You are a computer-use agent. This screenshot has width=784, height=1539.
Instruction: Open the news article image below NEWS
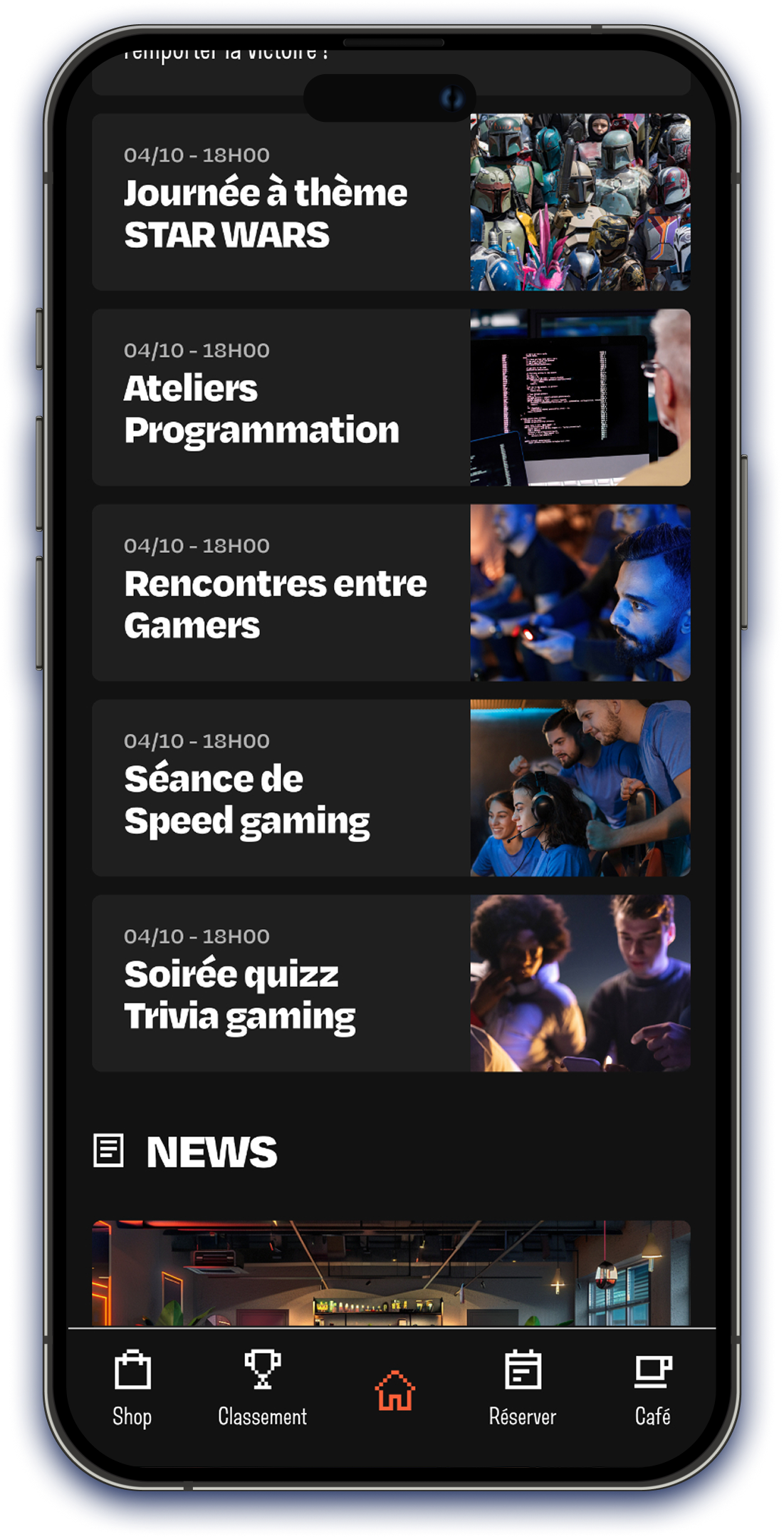point(390,1268)
